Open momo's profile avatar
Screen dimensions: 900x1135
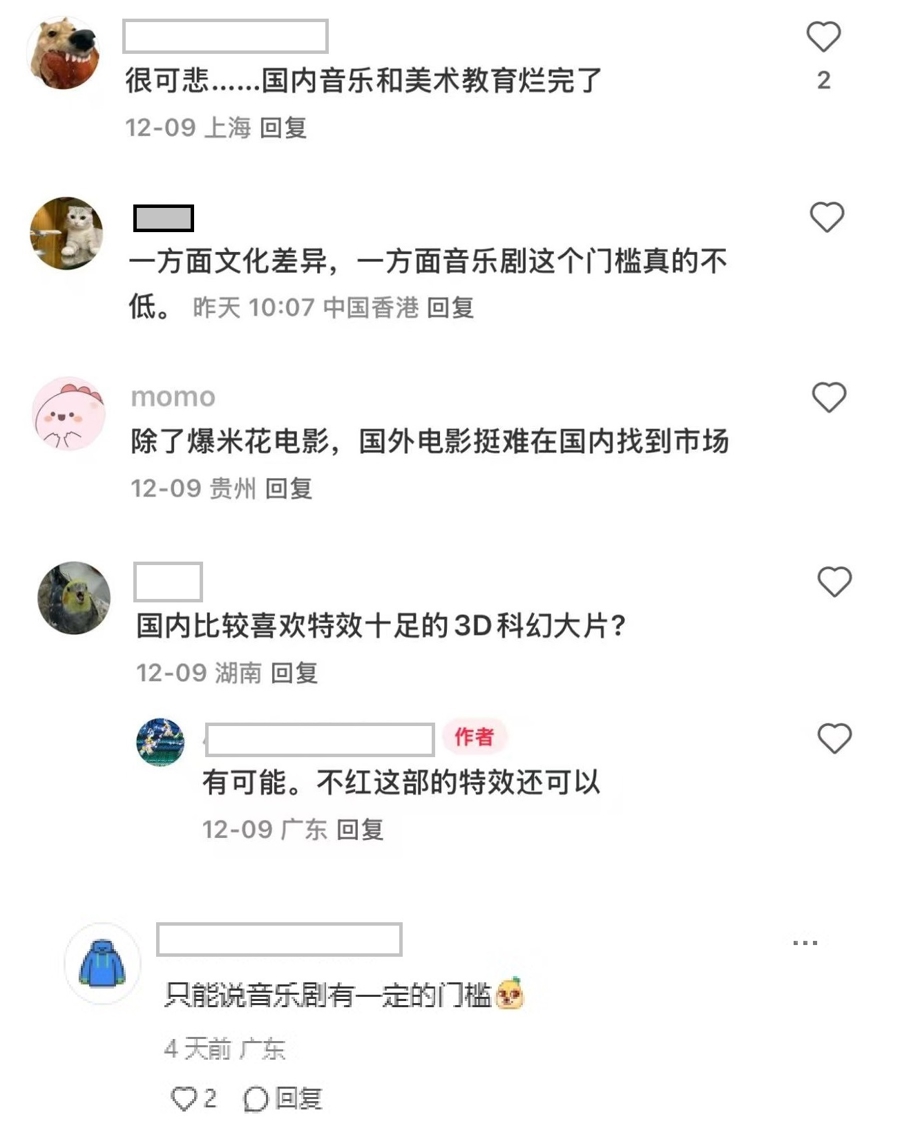69,413
